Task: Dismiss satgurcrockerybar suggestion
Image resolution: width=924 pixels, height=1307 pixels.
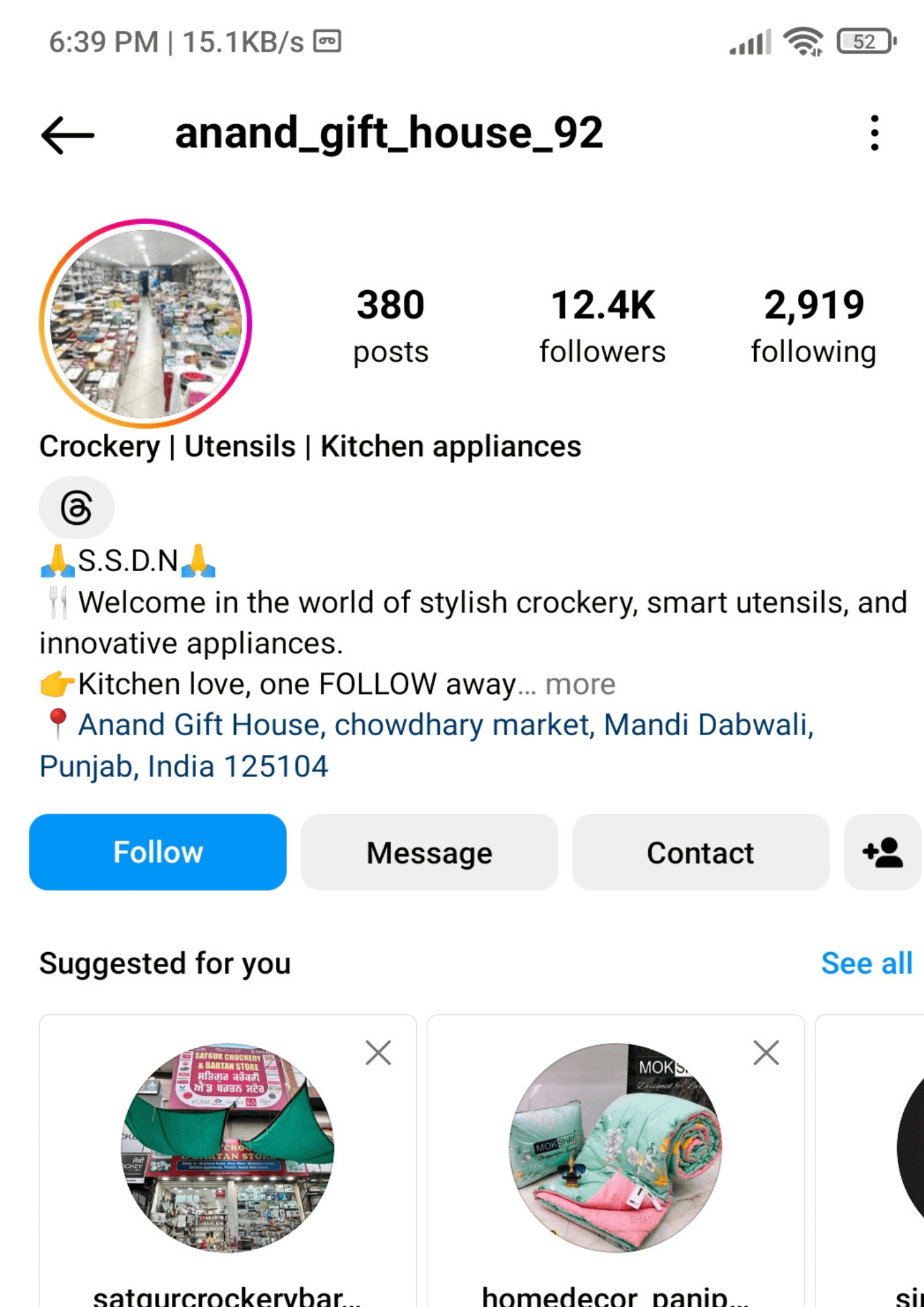Action: [378, 1053]
